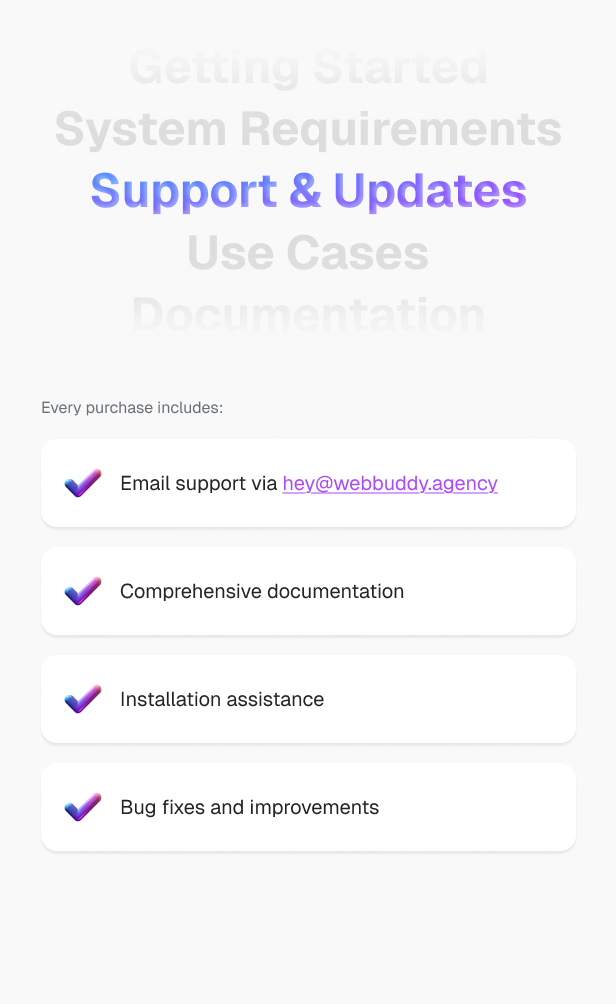The image size is (616, 1004).
Task: Select the Getting Started heading
Action: point(308,70)
